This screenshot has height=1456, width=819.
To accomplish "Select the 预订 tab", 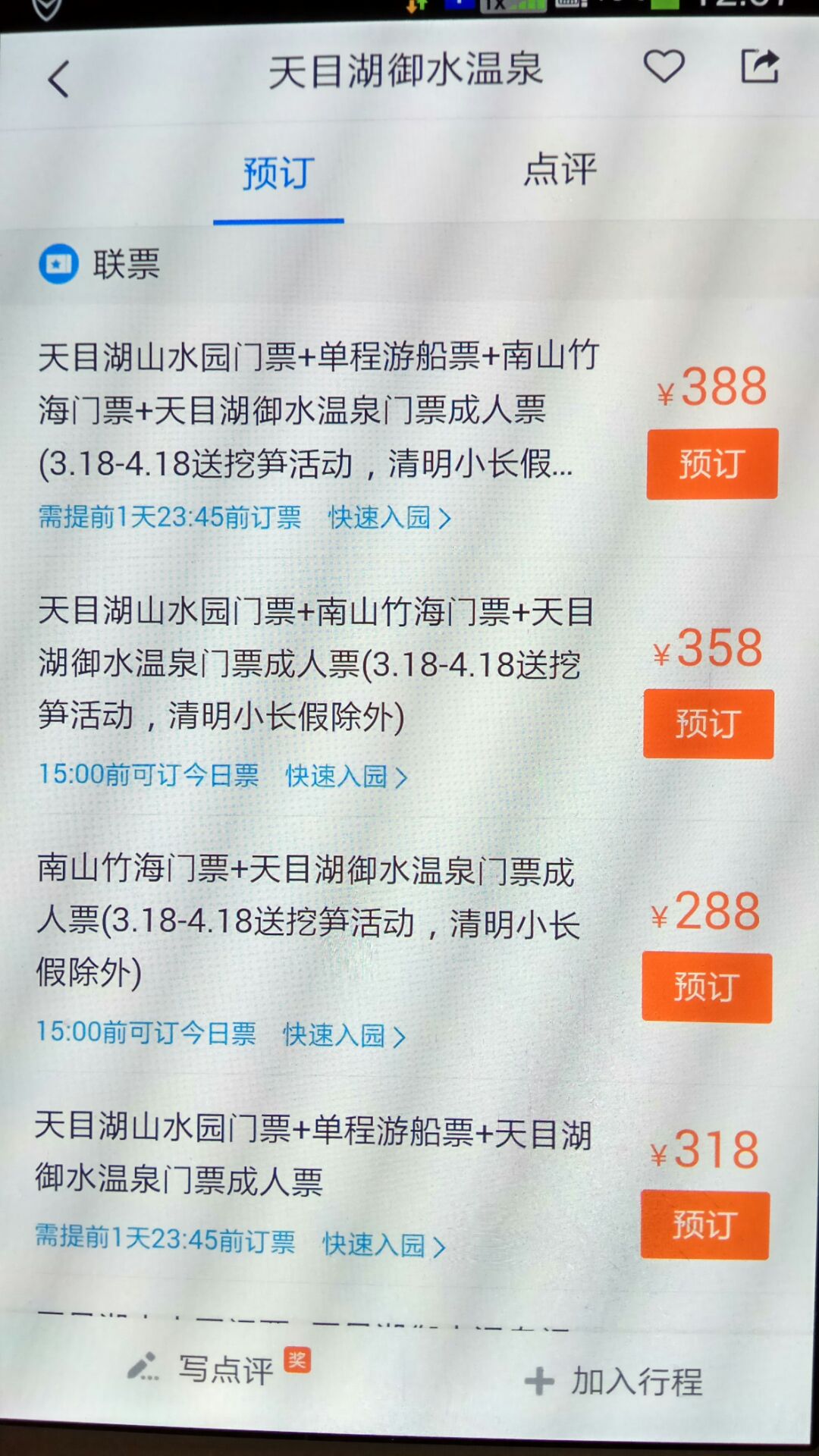I will [x=278, y=174].
